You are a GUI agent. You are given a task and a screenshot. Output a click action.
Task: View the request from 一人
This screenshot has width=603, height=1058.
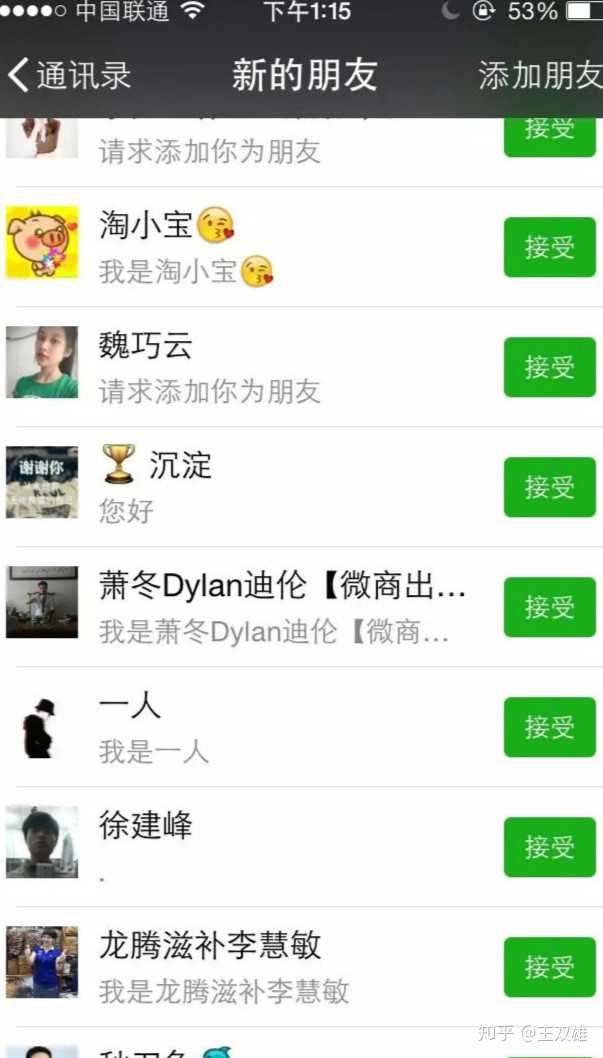click(280, 727)
